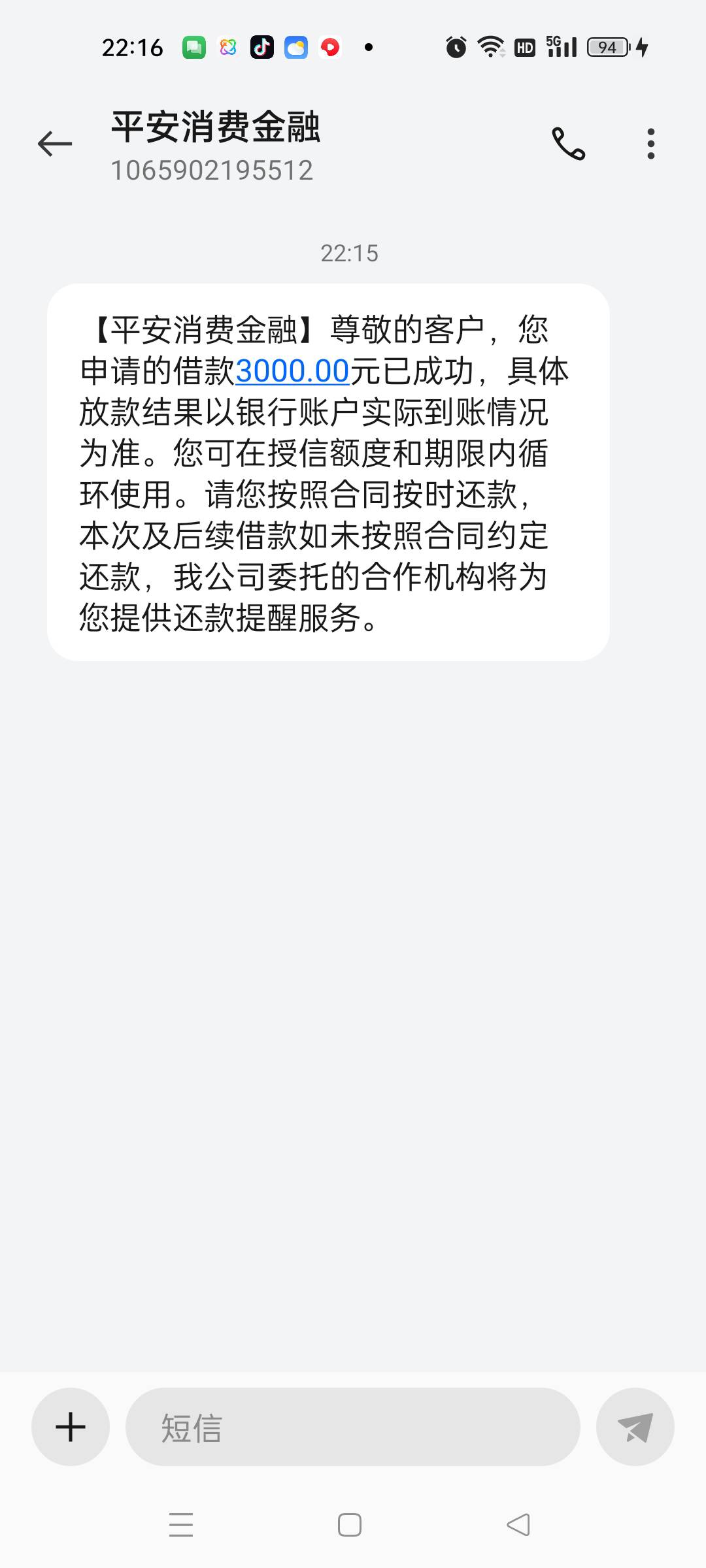Open recent apps from navigation bar
The height and width of the screenshot is (1568, 706).
click(x=181, y=1526)
